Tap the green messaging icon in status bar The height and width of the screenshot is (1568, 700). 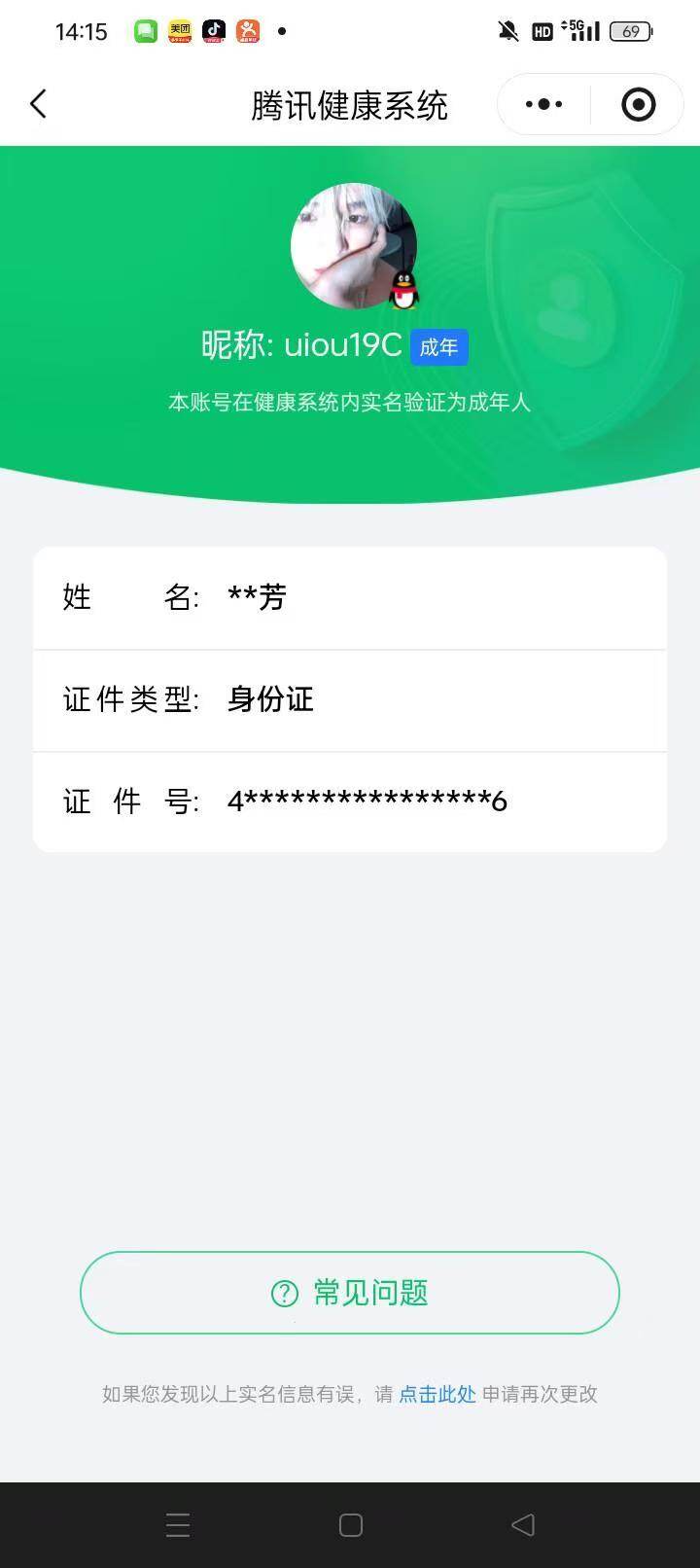146,30
